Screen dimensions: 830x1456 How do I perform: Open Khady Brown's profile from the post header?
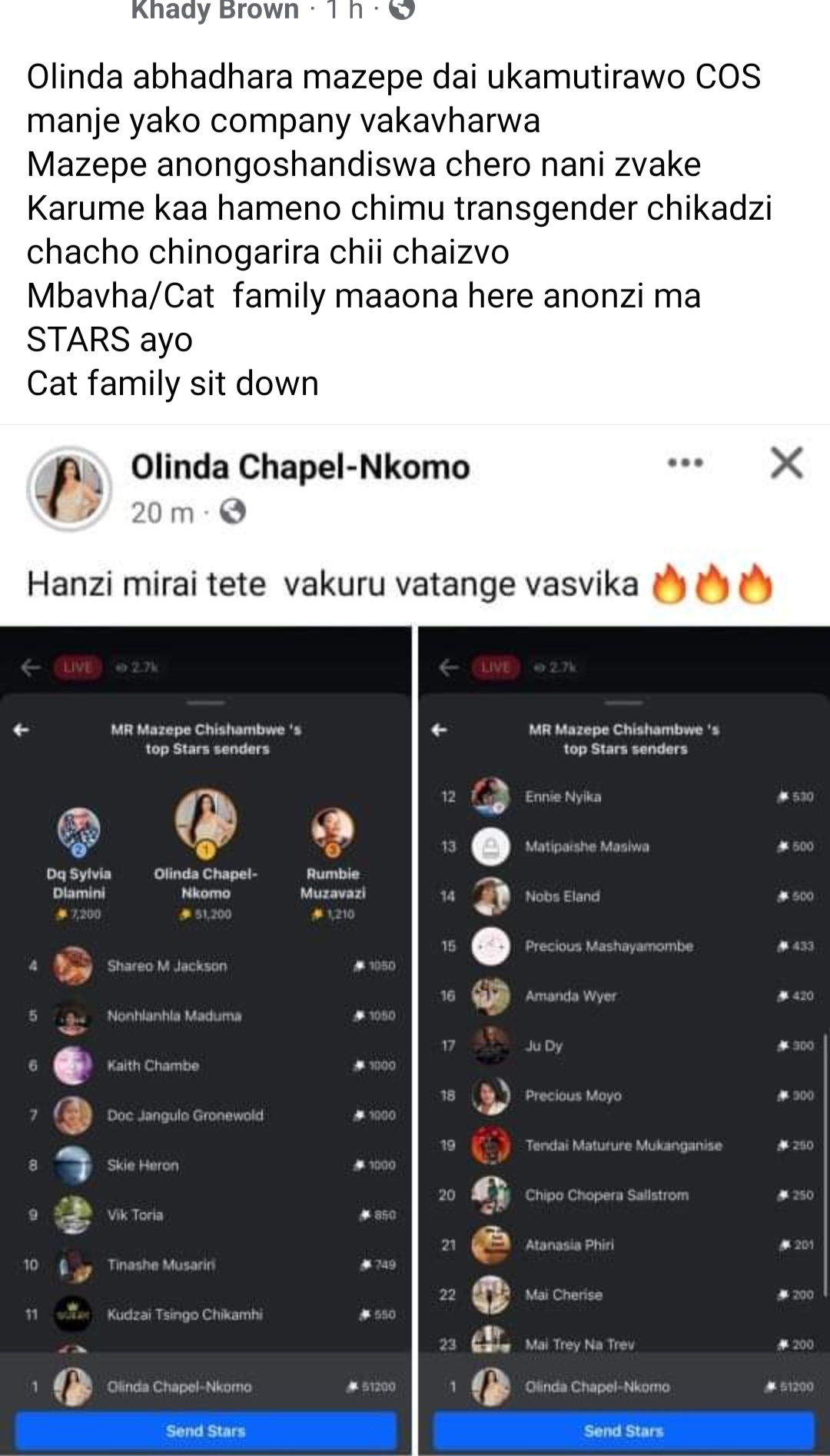[x=214, y=10]
